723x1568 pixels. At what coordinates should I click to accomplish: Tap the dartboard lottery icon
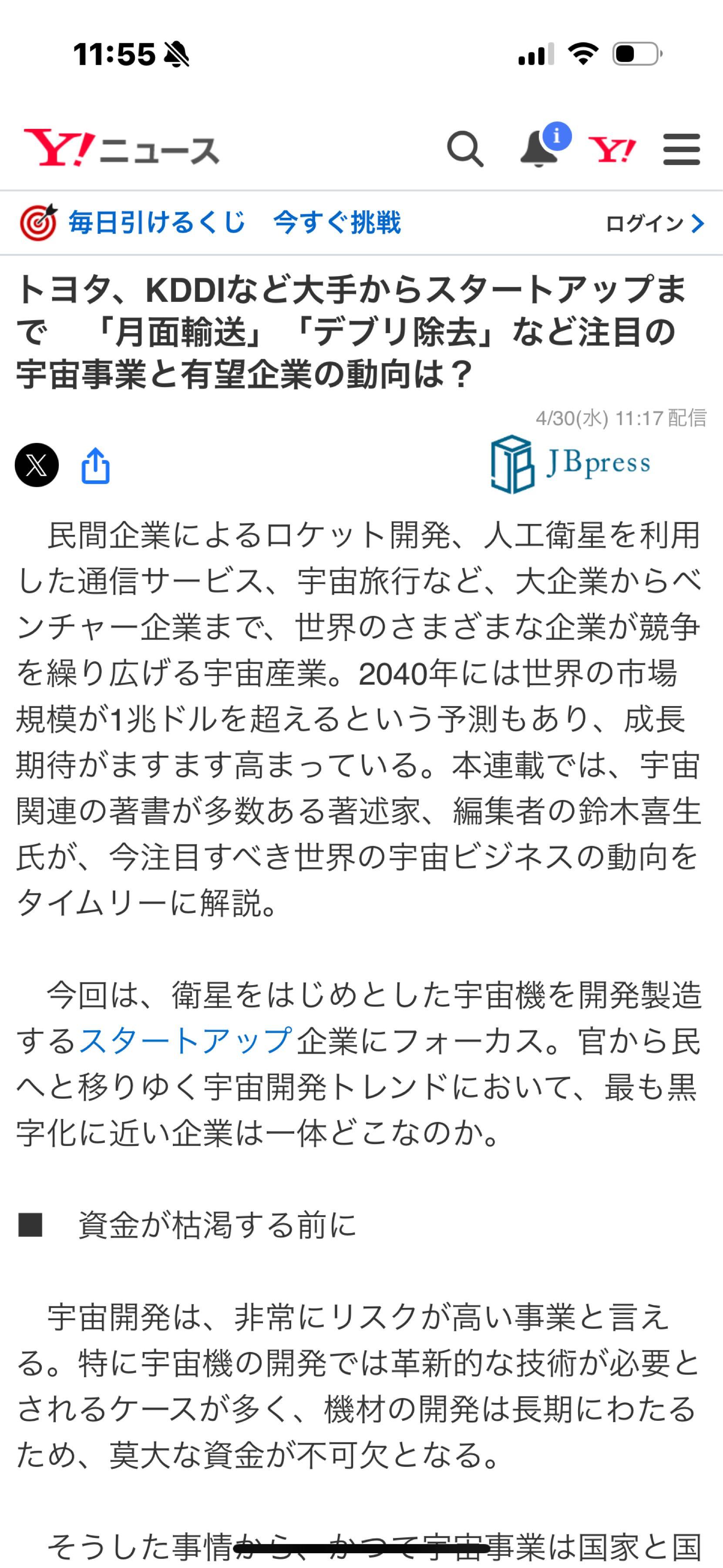[38, 223]
